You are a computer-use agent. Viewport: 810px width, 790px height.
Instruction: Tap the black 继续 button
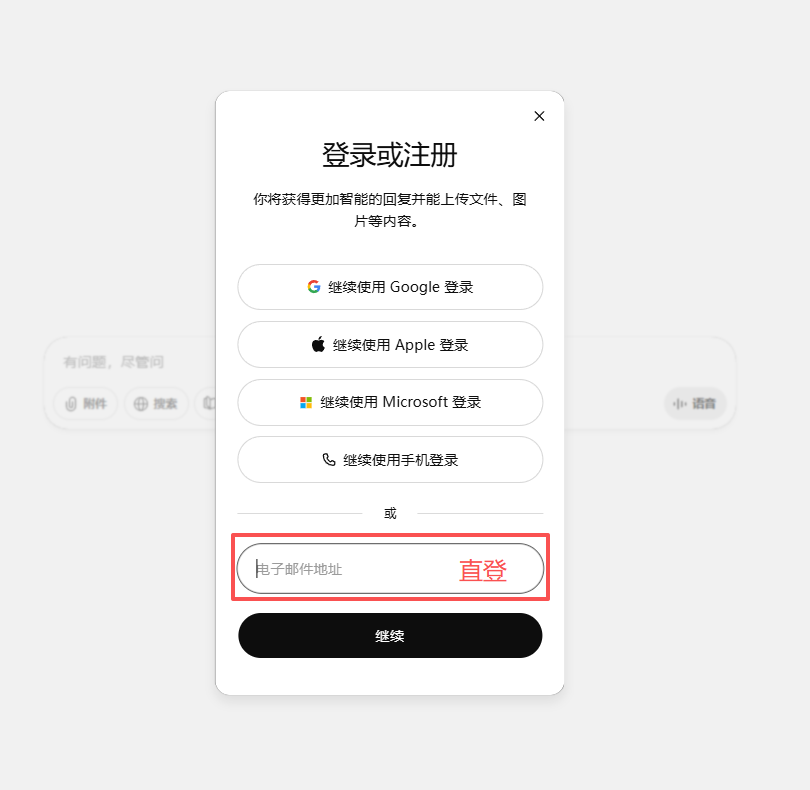390,636
